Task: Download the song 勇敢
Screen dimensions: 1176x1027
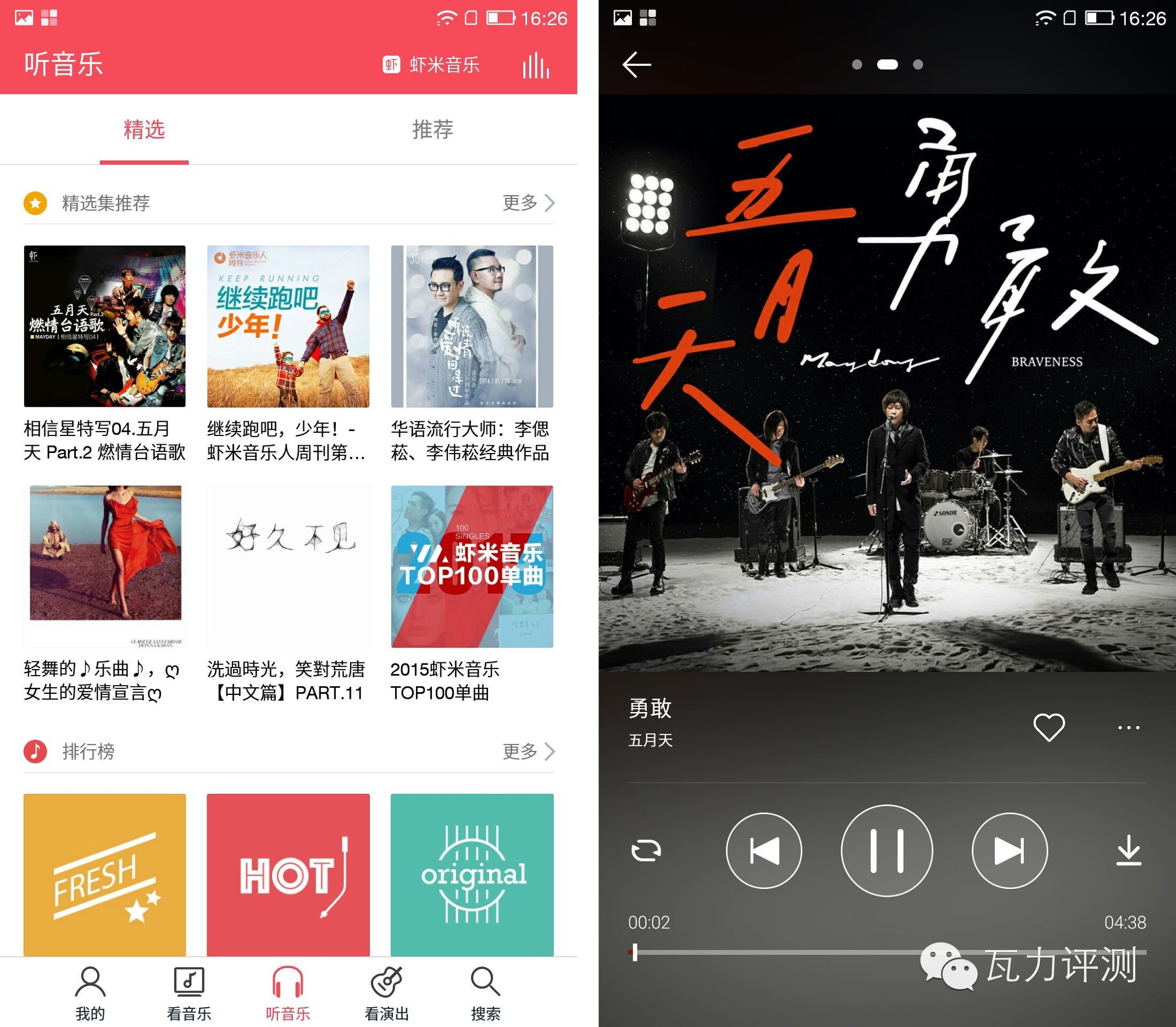Action: click(x=1128, y=851)
